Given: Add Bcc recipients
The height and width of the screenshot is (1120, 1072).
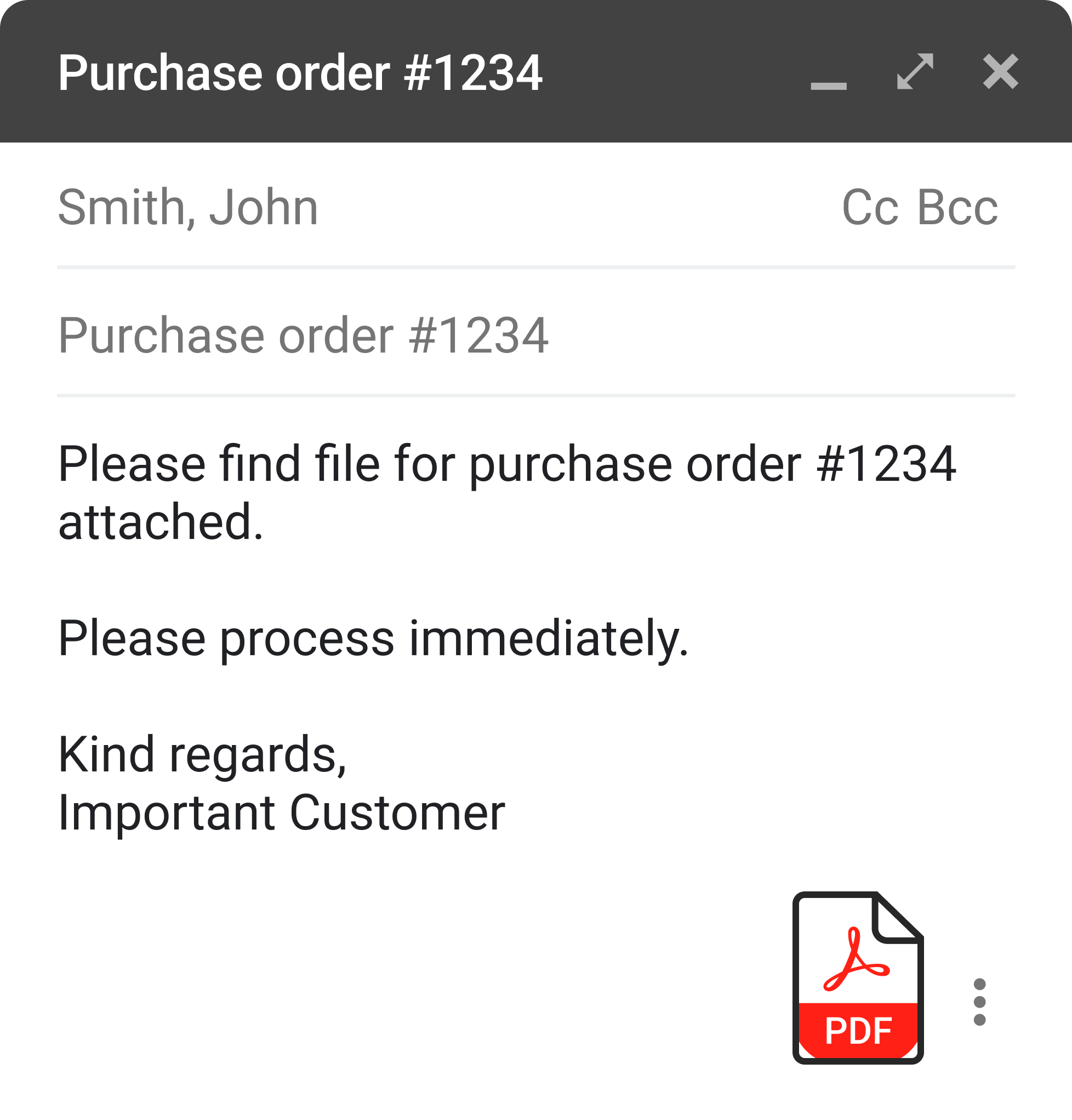Looking at the screenshot, I should [957, 207].
